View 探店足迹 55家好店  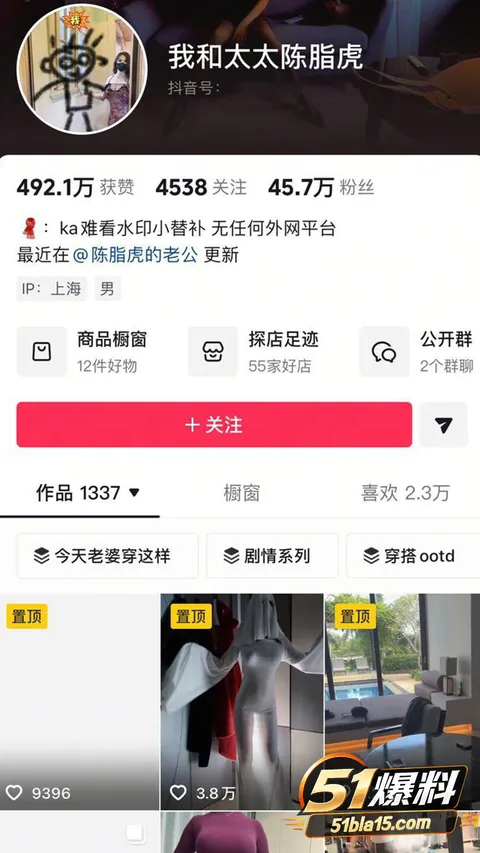point(255,352)
